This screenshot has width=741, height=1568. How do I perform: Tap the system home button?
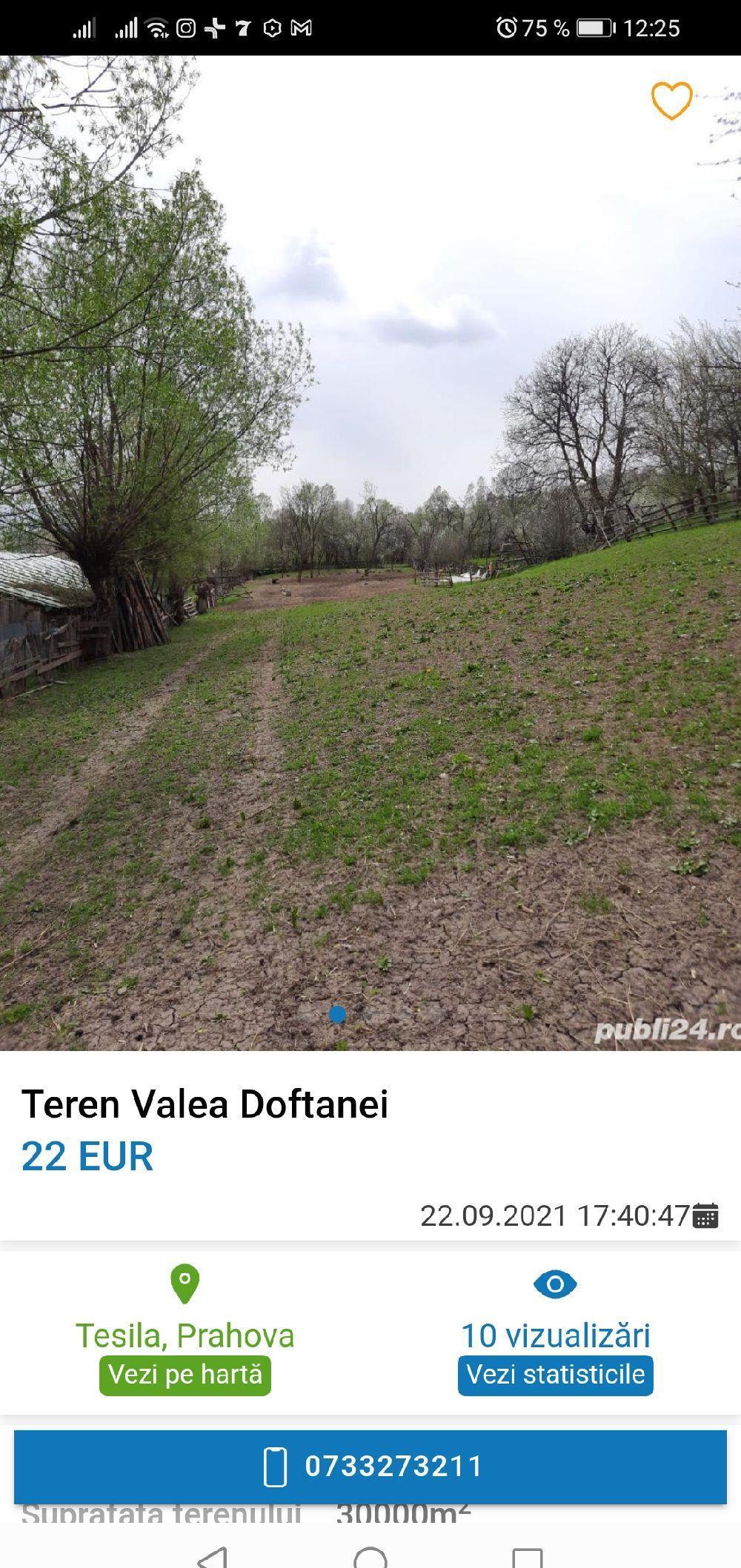tap(370, 1558)
